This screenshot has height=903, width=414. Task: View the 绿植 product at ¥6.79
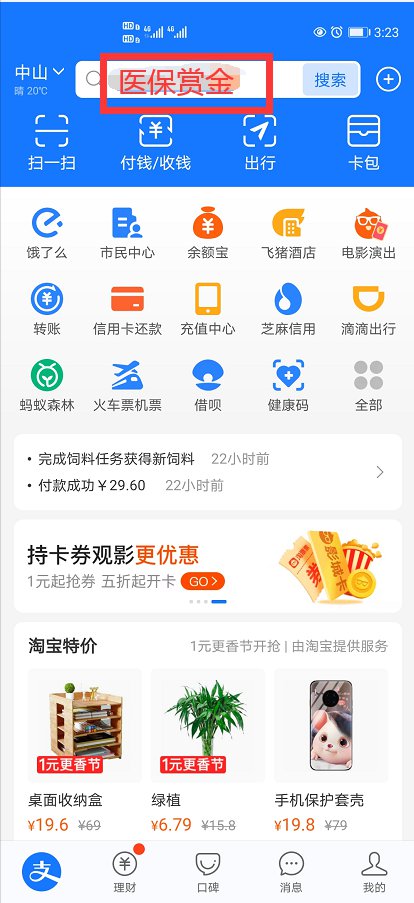tap(207, 751)
